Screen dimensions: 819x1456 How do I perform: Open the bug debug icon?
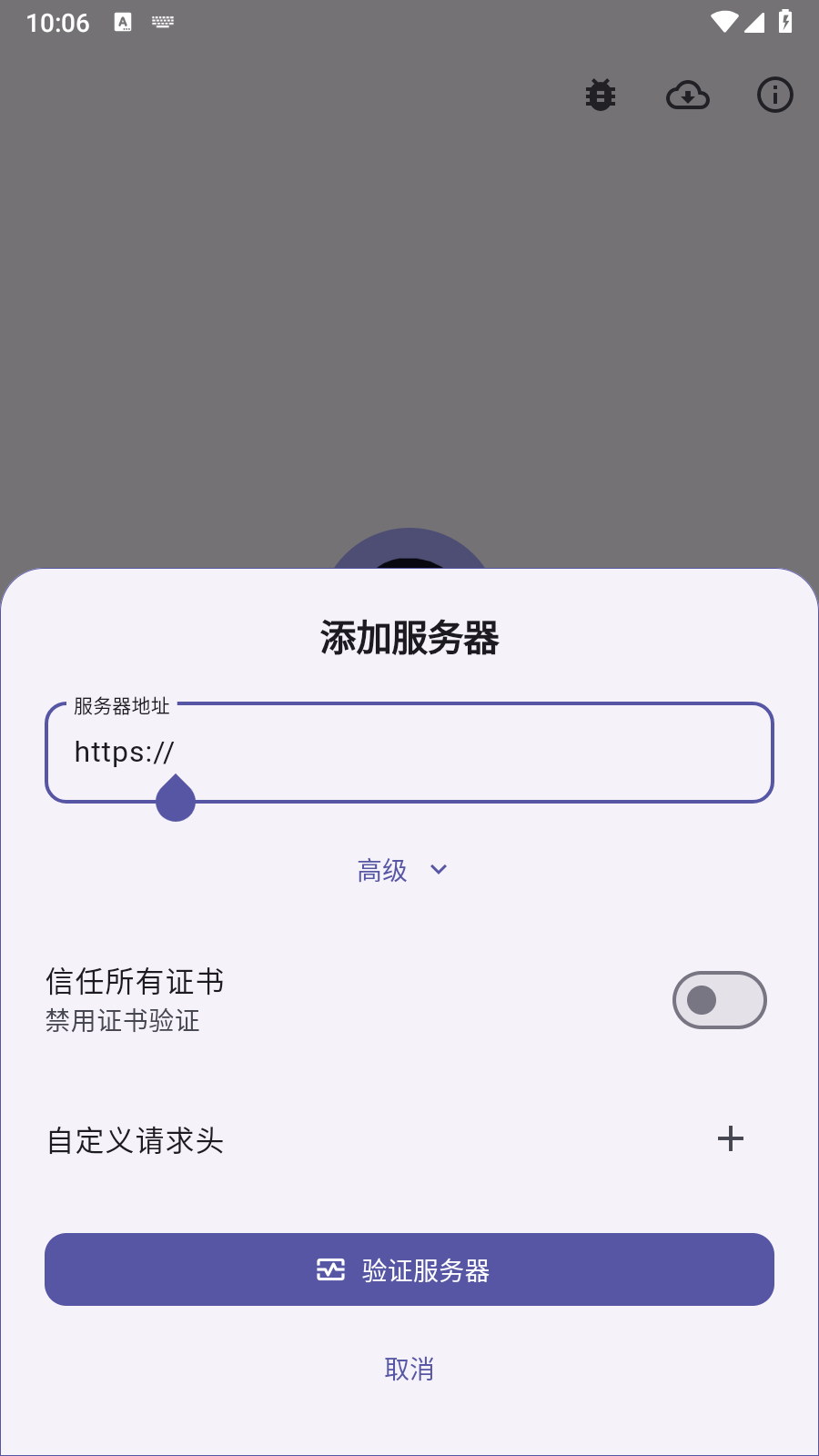click(x=601, y=95)
